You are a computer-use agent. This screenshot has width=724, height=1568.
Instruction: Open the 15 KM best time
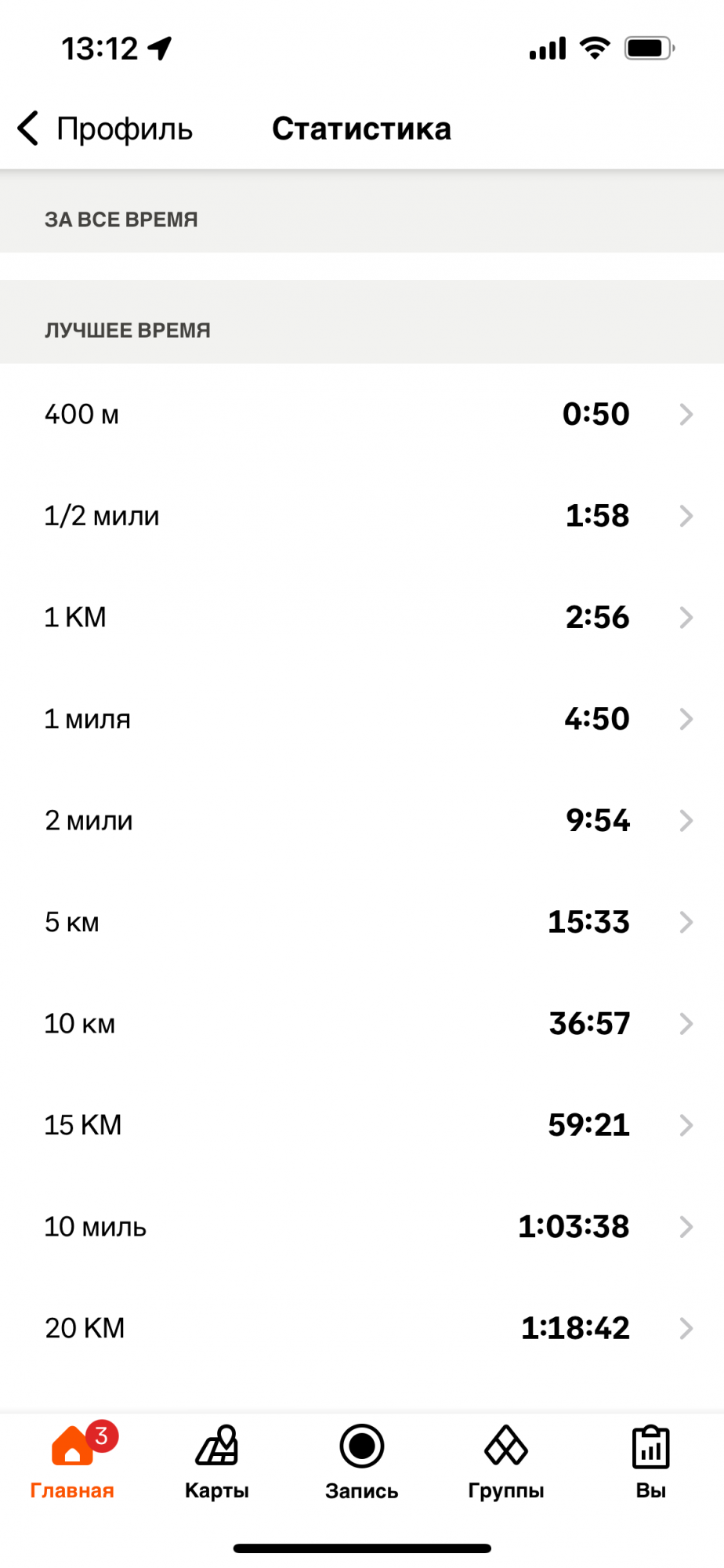(x=362, y=1125)
